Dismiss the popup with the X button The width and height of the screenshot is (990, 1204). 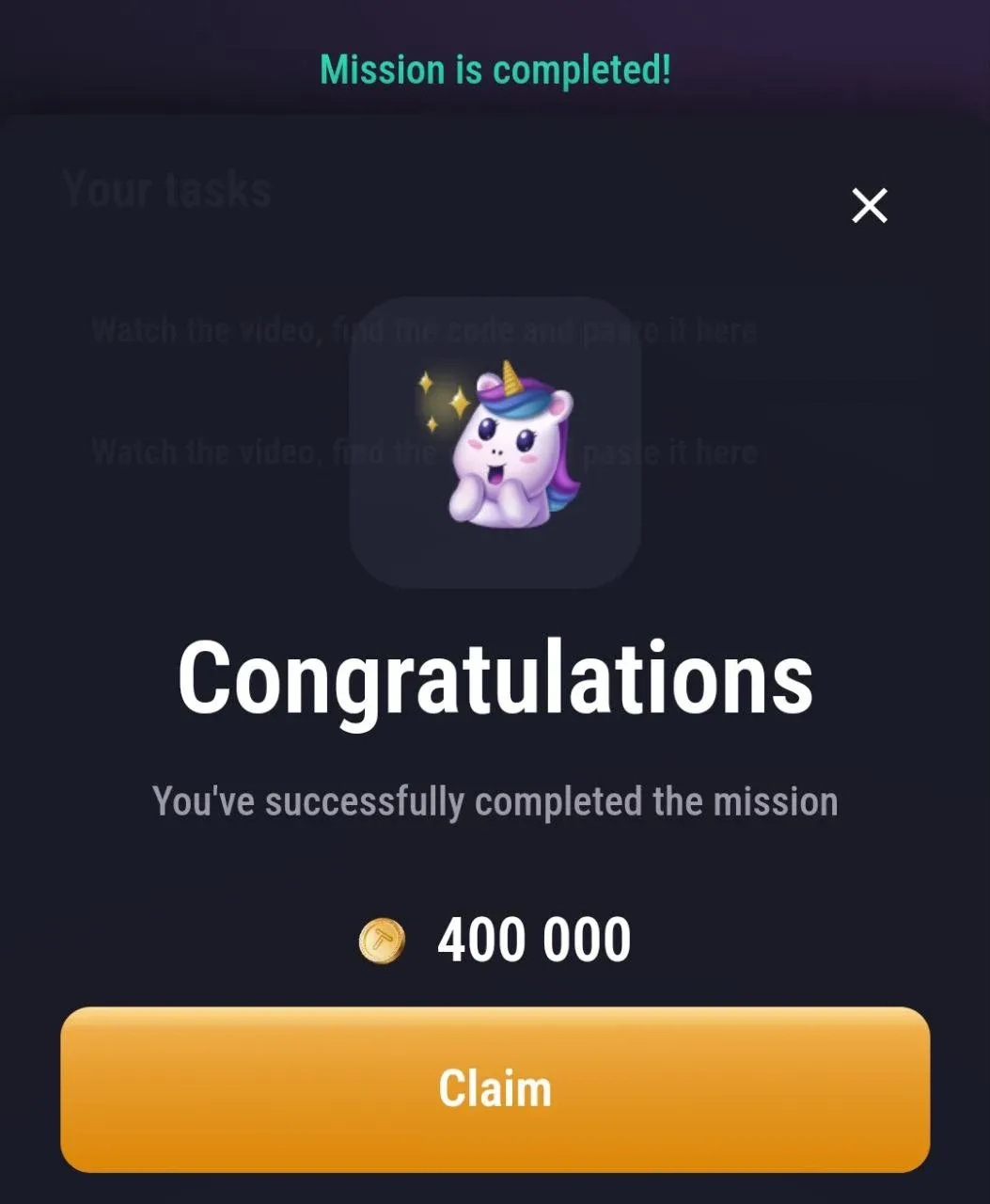click(868, 205)
